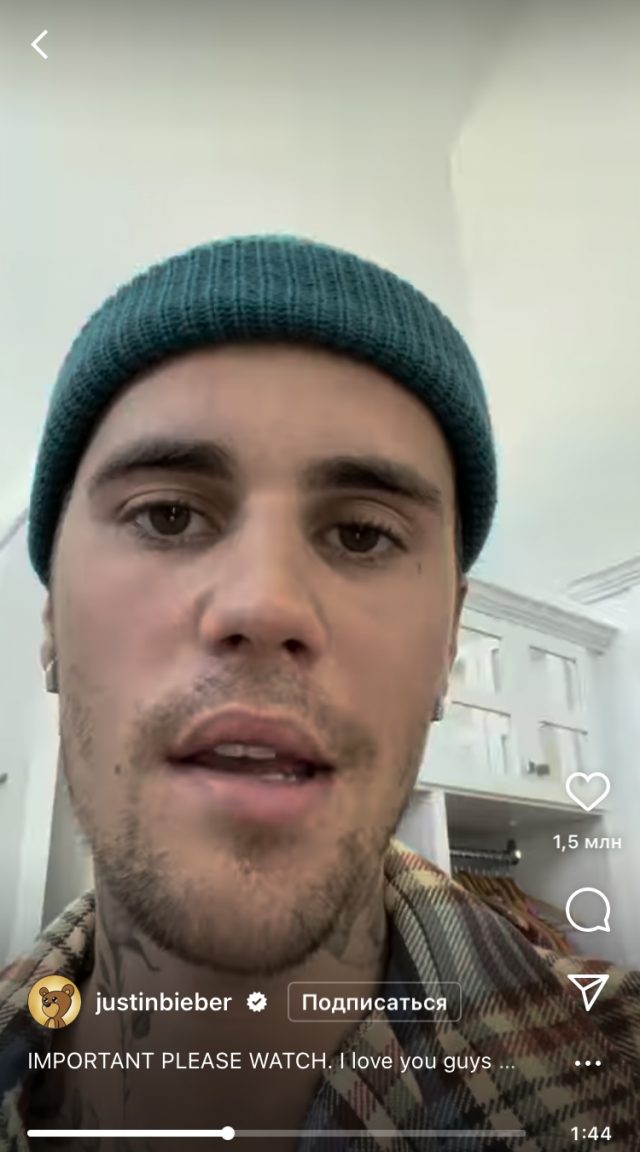The width and height of the screenshot is (640, 1152).
Task: Open justinbieber's profile from the username
Action: coord(163,1002)
